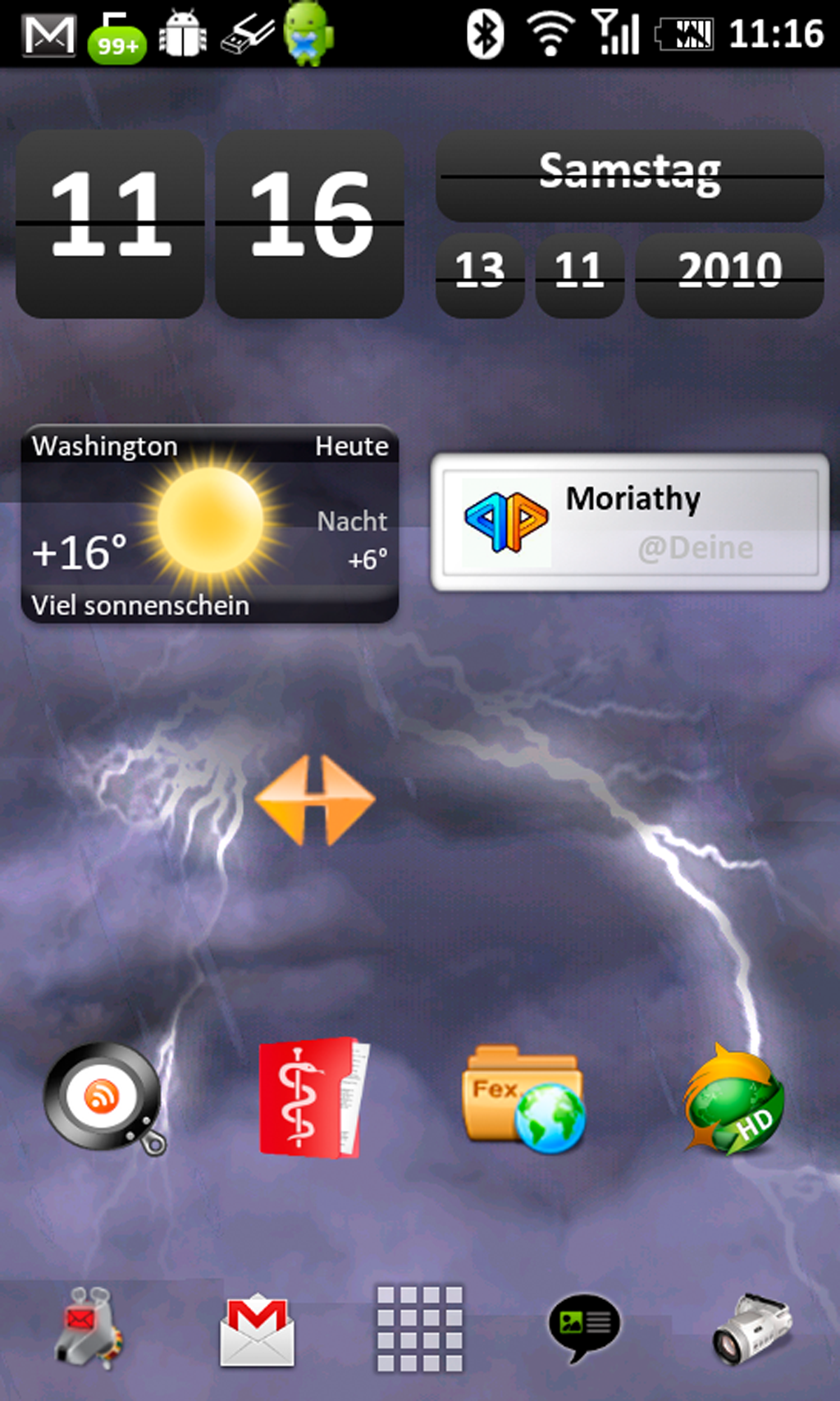The width and height of the screenshot is (840, 1401).
Task: Launch the orange arrows navigation app
Action: [x=315, y=800]
